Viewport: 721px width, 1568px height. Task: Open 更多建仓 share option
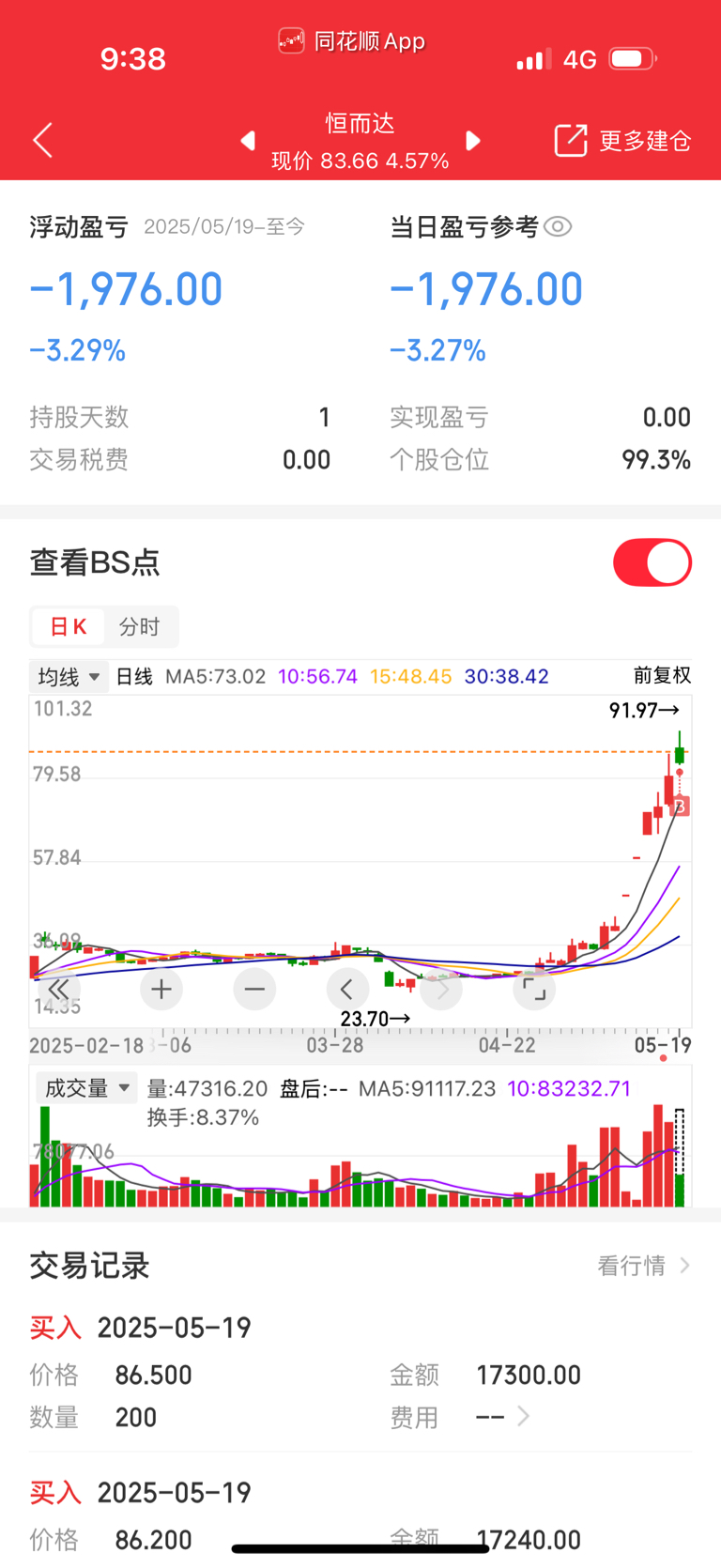(622, 141)
